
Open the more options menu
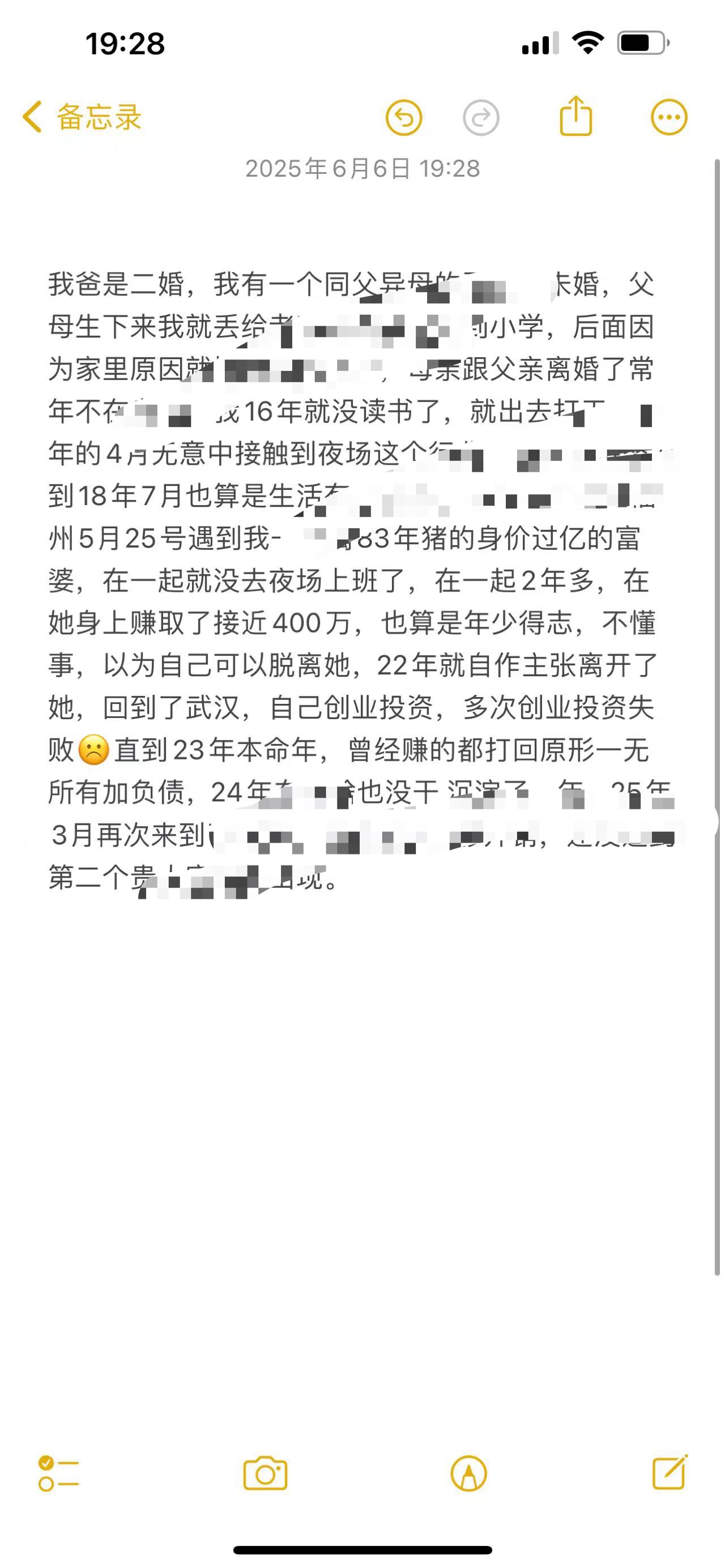[x=668, y=117]
